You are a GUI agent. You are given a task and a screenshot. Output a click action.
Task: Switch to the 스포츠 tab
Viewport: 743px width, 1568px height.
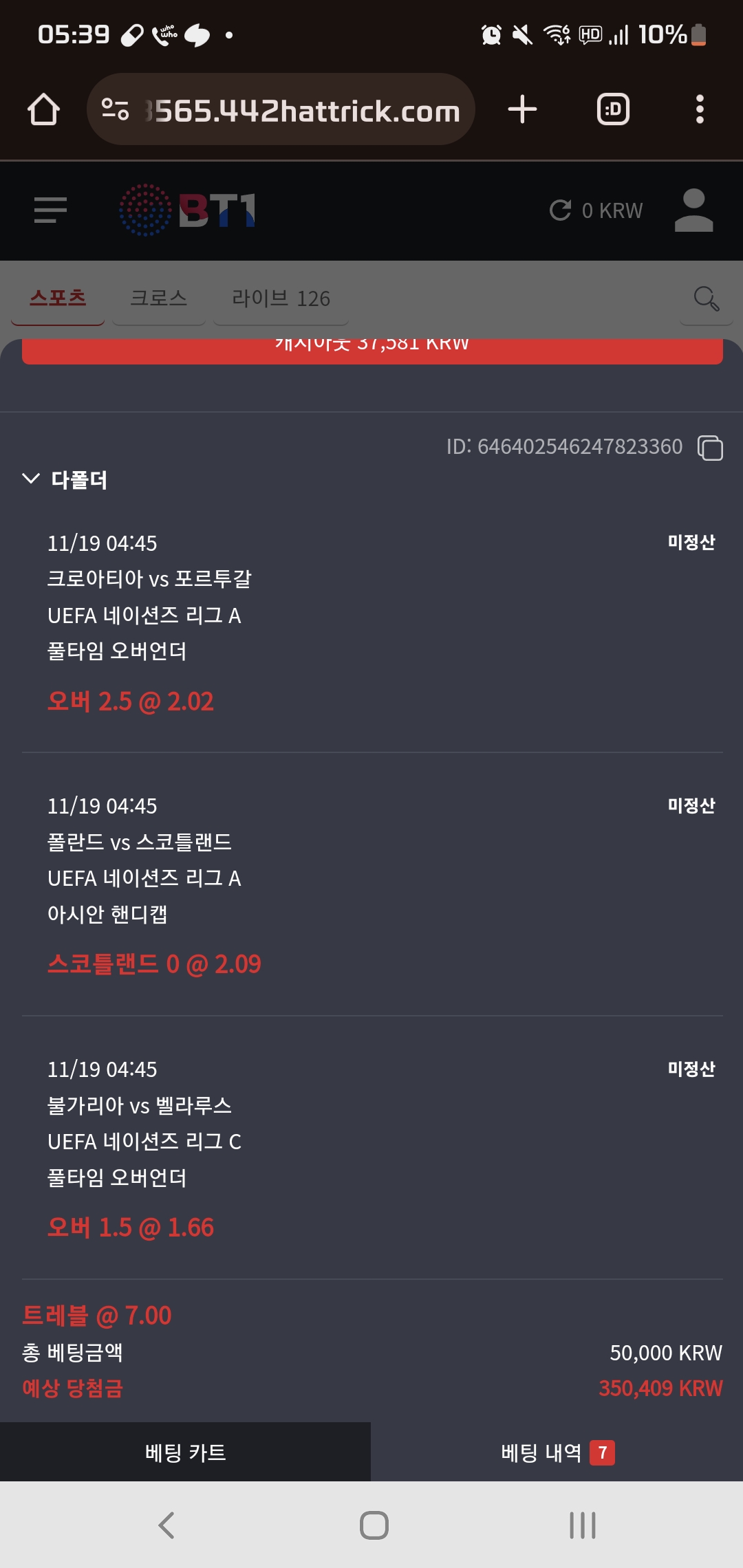[x=58, y=298]
